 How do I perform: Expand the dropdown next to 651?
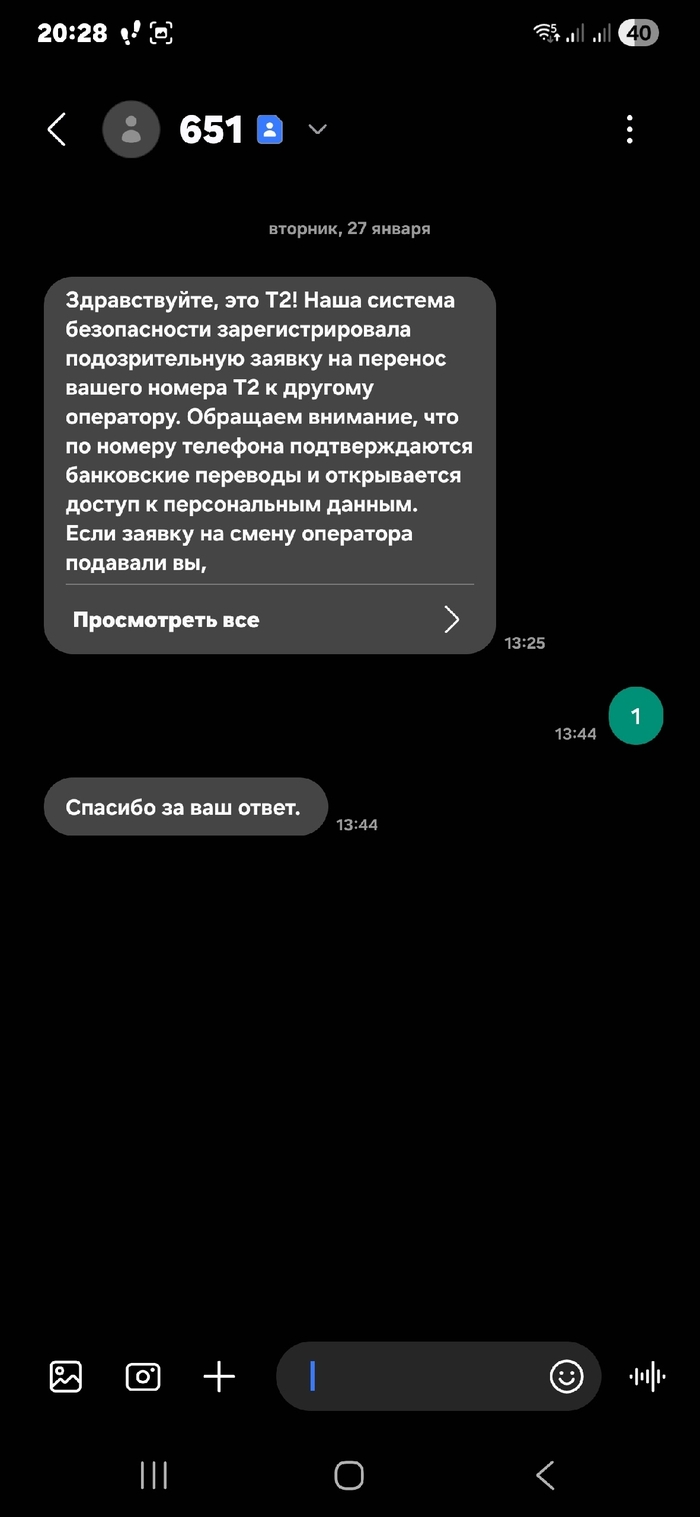(318, 129)
